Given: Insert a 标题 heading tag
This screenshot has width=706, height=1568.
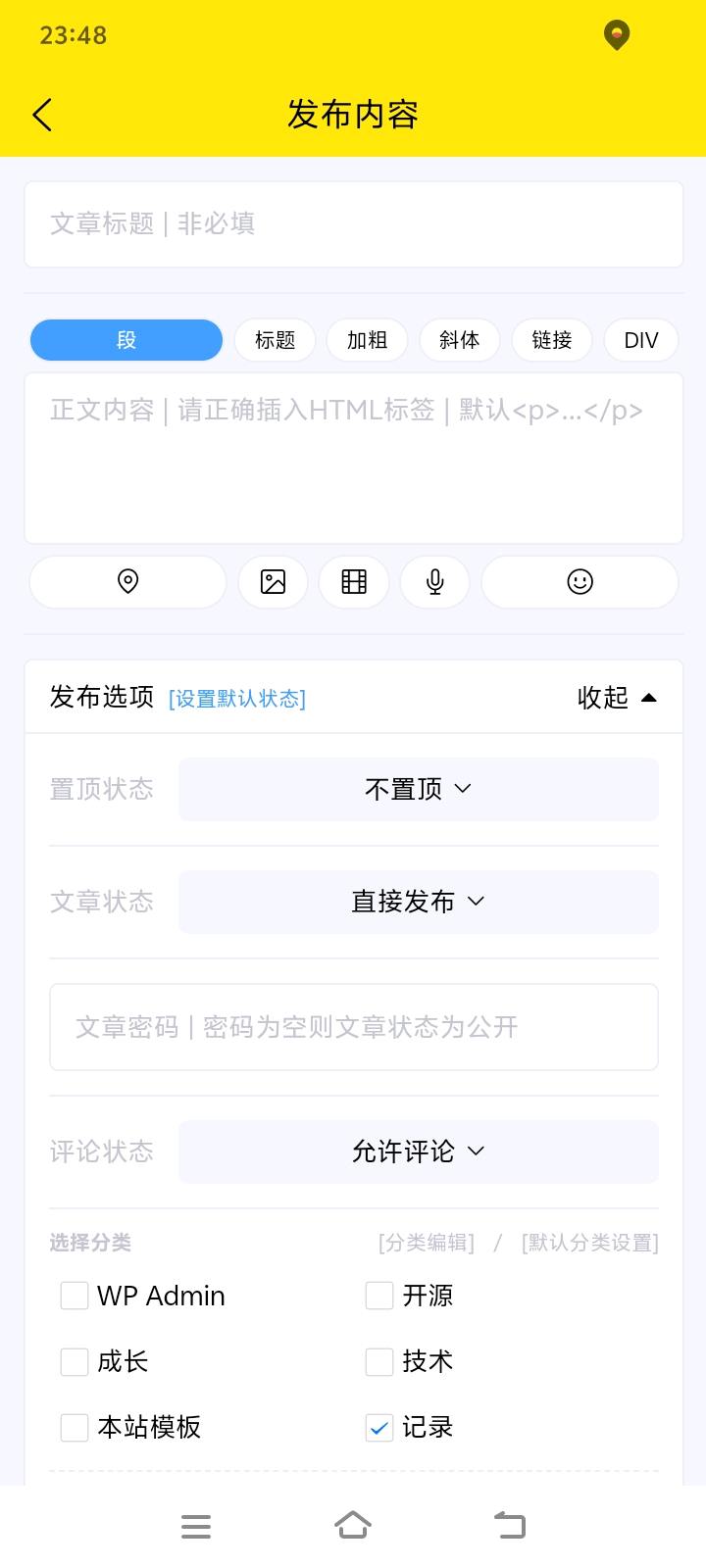Looking at the screenshot, I should pyautogui.click(x=275, y=340).
